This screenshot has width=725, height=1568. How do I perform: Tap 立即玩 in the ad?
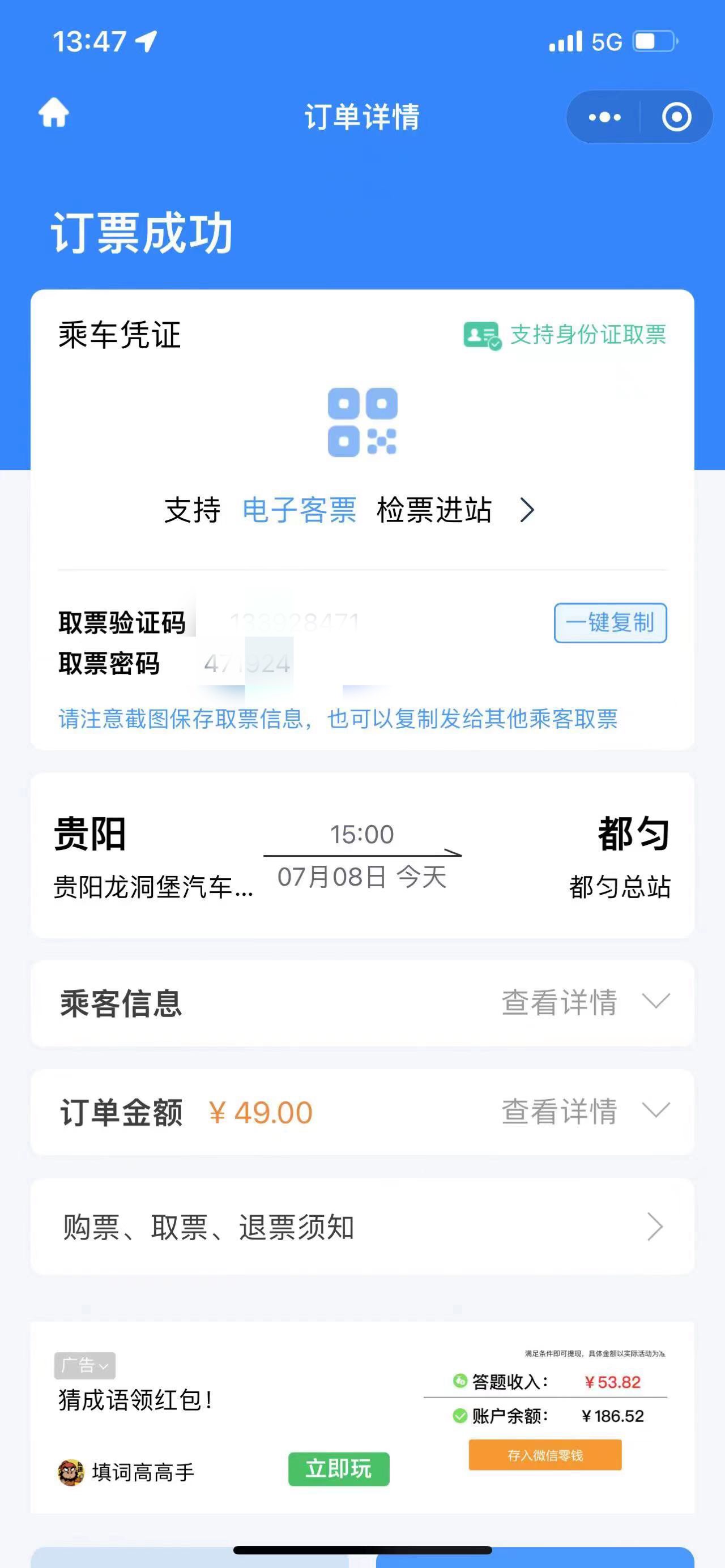tap(339, 1469)
